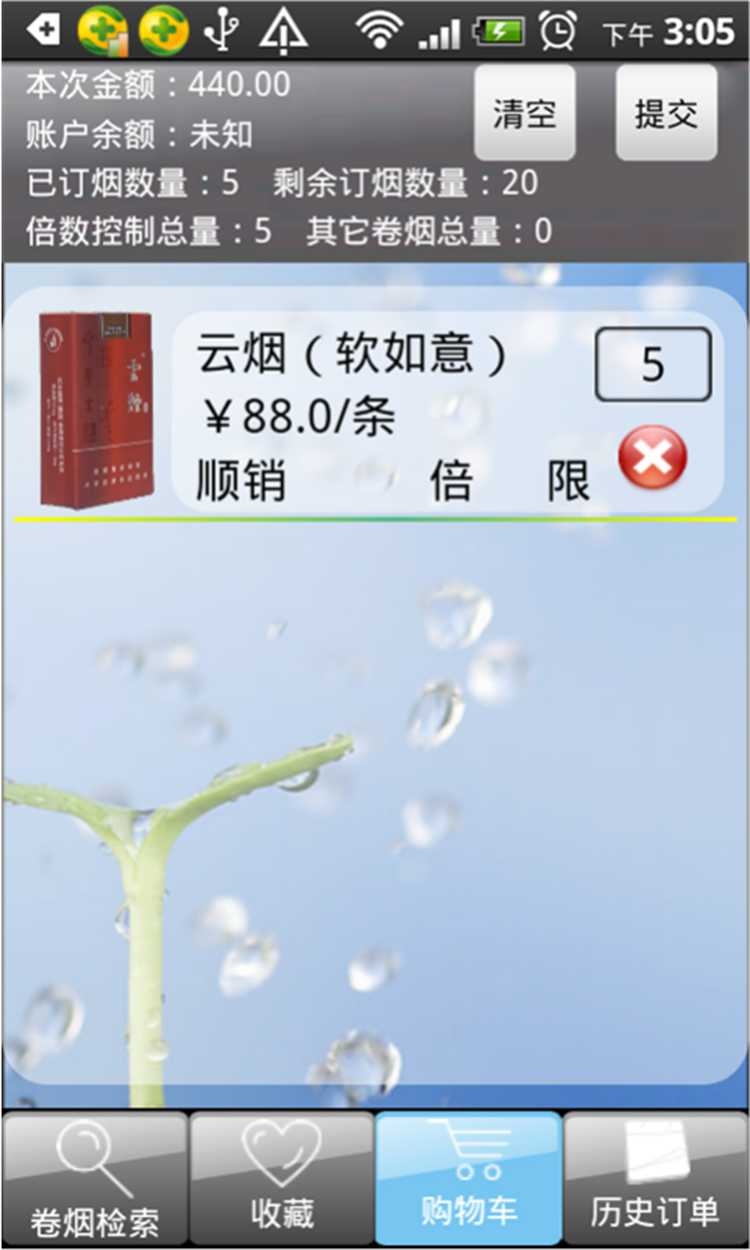
Task: Select the 购物车 tab
Action: coord(468,1178)
